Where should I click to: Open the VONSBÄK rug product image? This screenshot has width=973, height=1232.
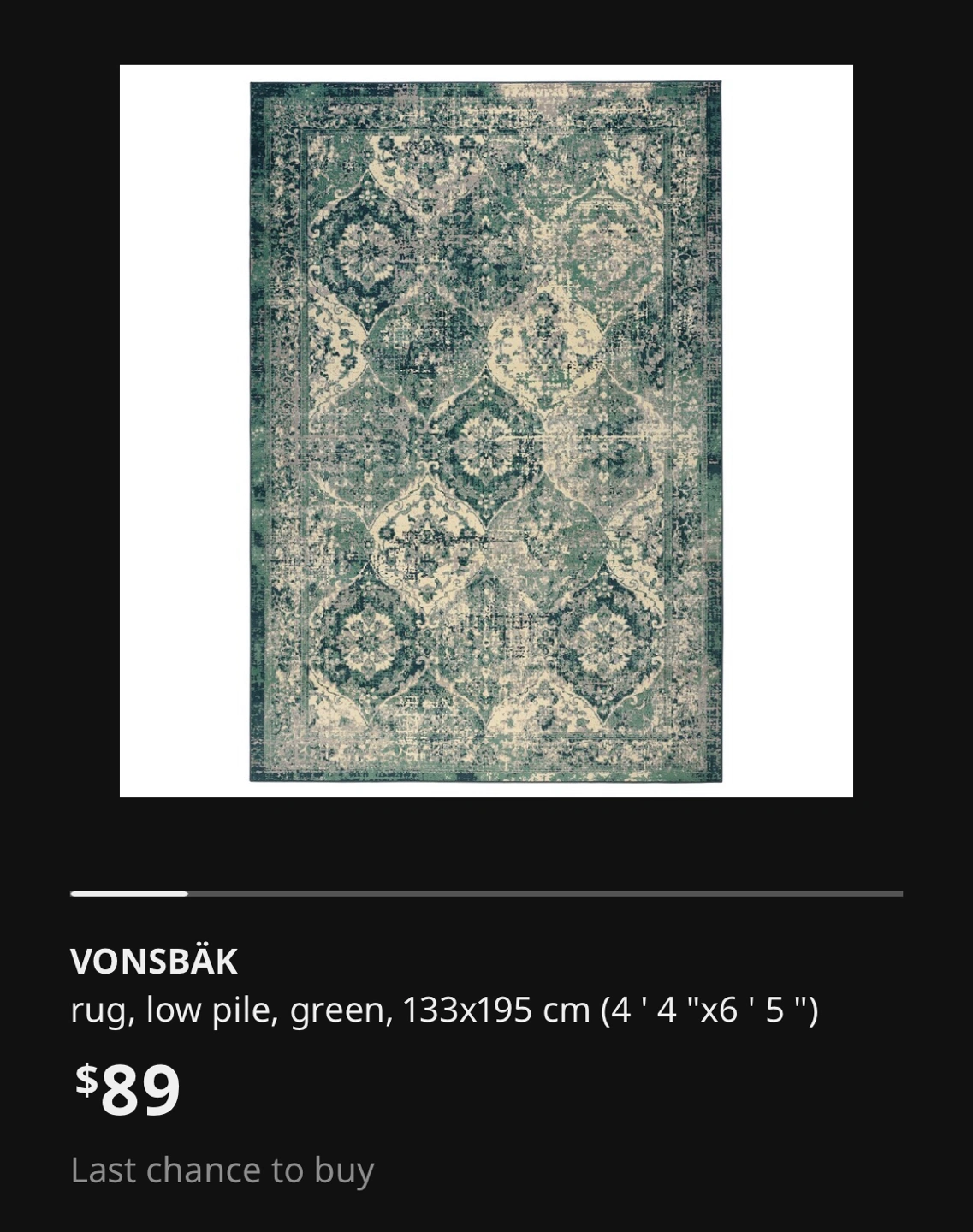486,431
